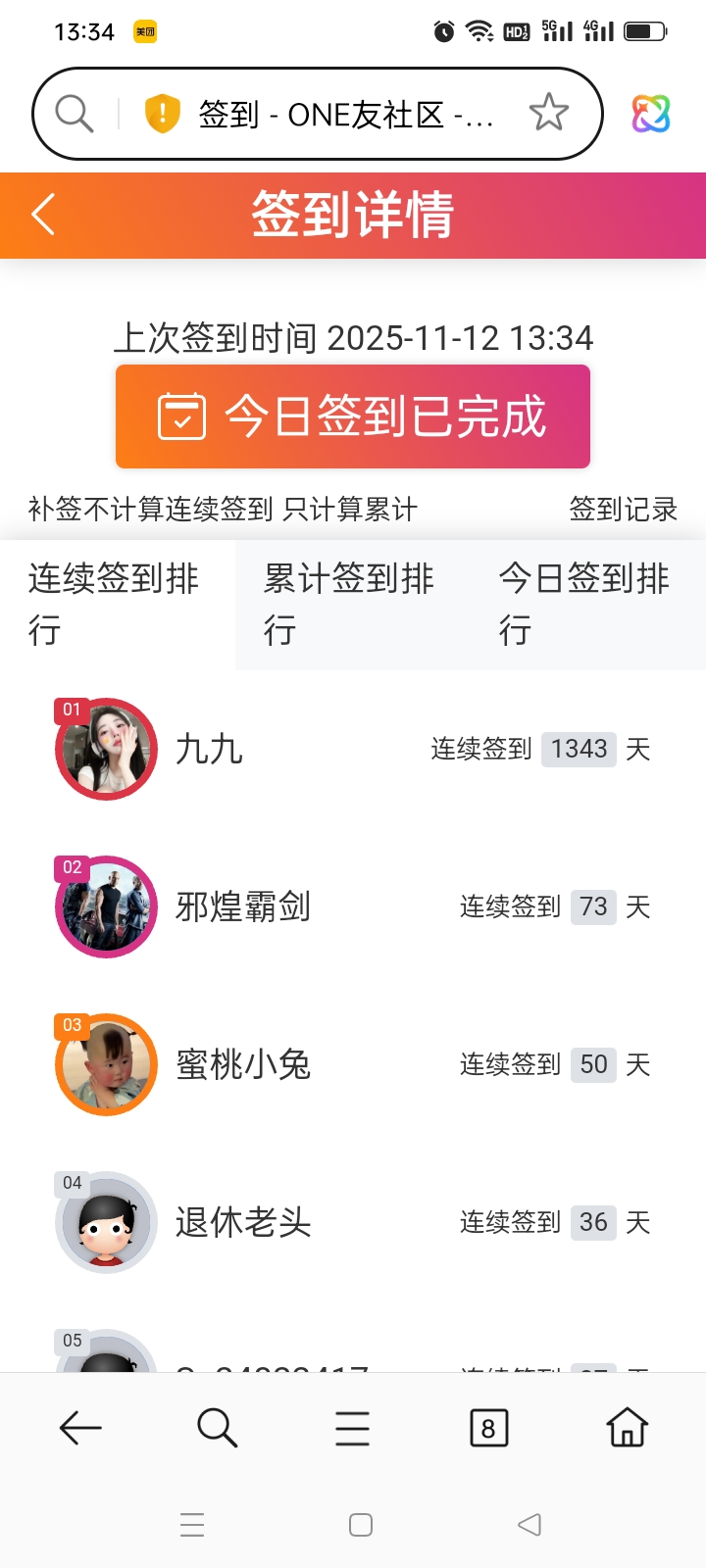This screenshot has width=706, height=1568.
Task: Open the browser menu
Action: [352, 1429]
